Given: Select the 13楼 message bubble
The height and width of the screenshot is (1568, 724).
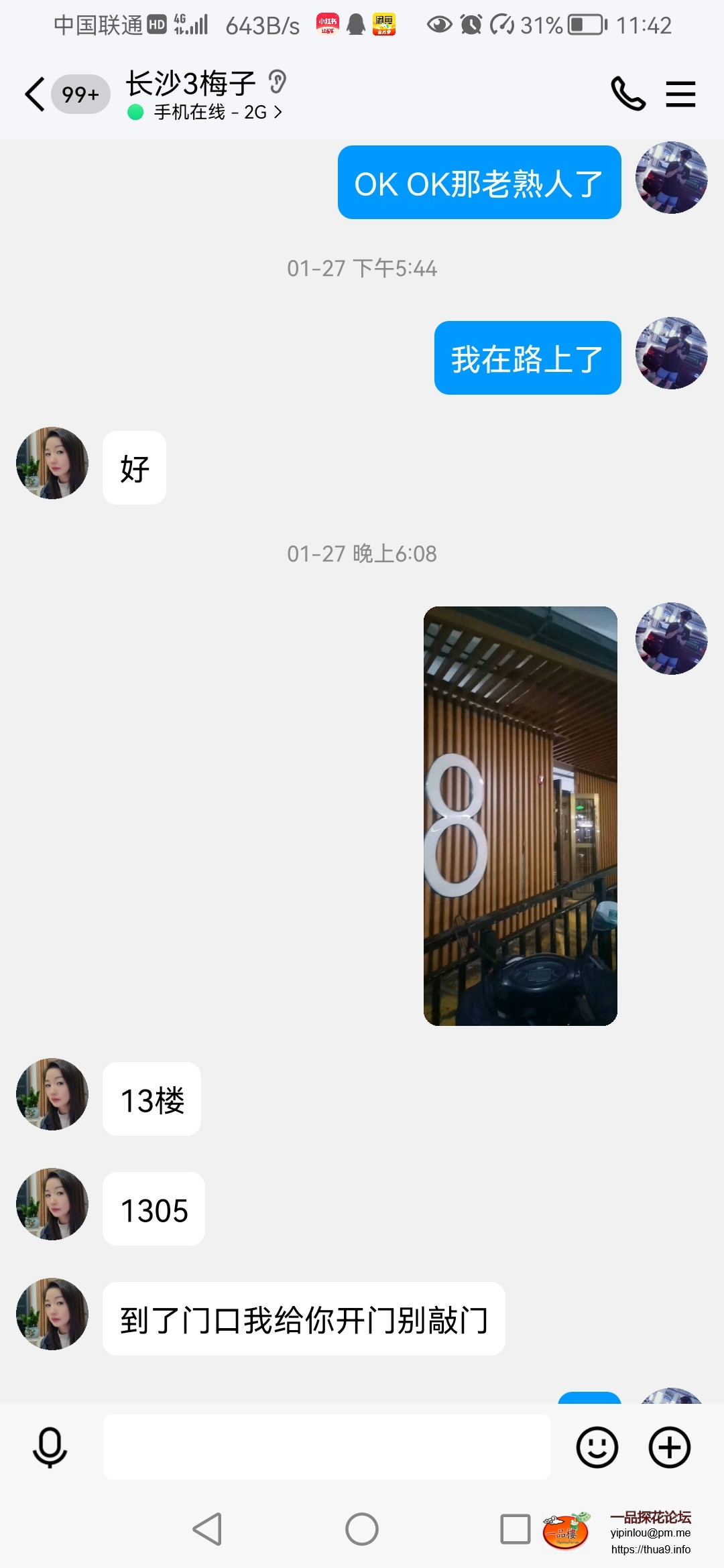Looking at the screenshot, I should 152,1099.
